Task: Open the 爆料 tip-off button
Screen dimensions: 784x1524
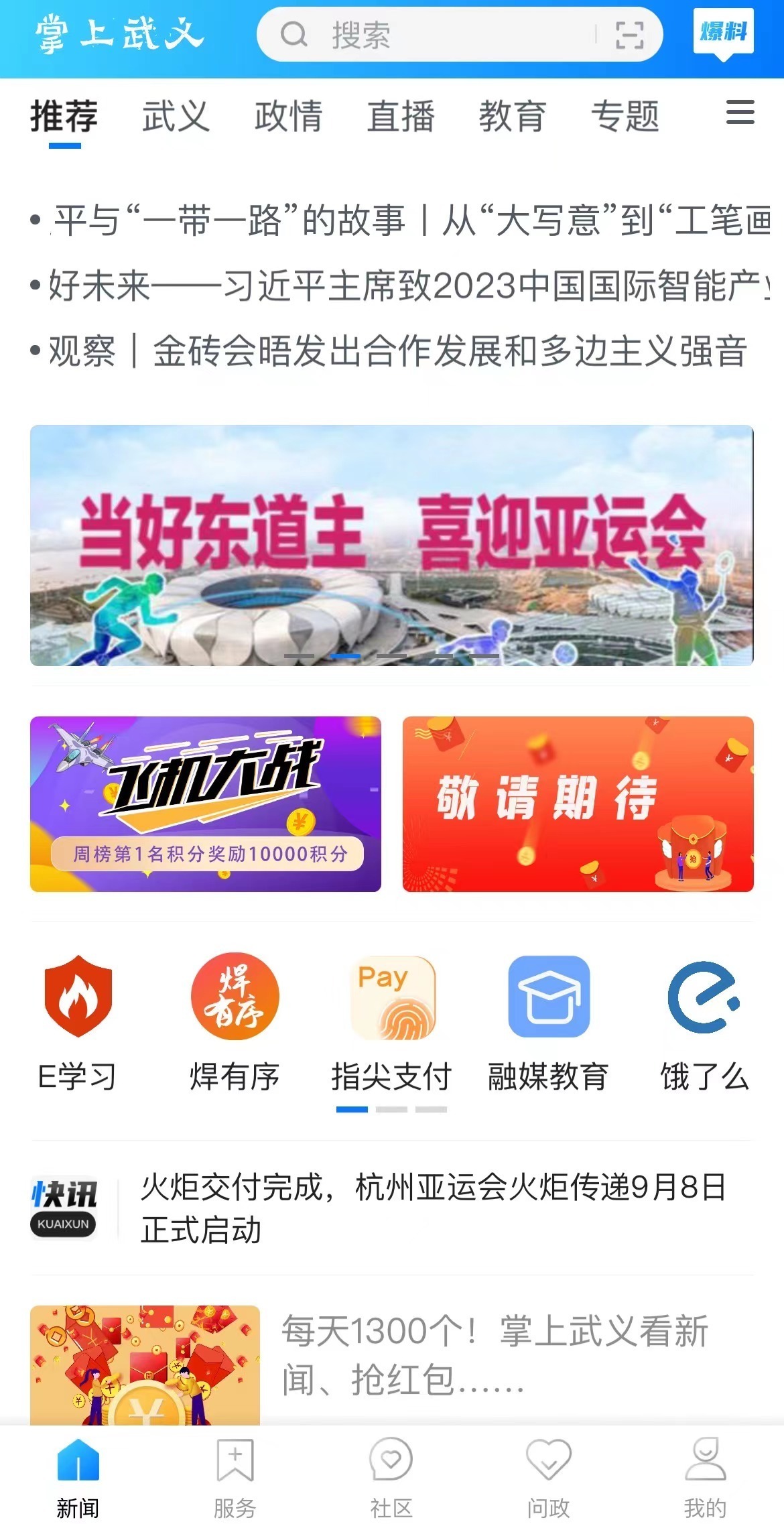Action: click(723, 32)
